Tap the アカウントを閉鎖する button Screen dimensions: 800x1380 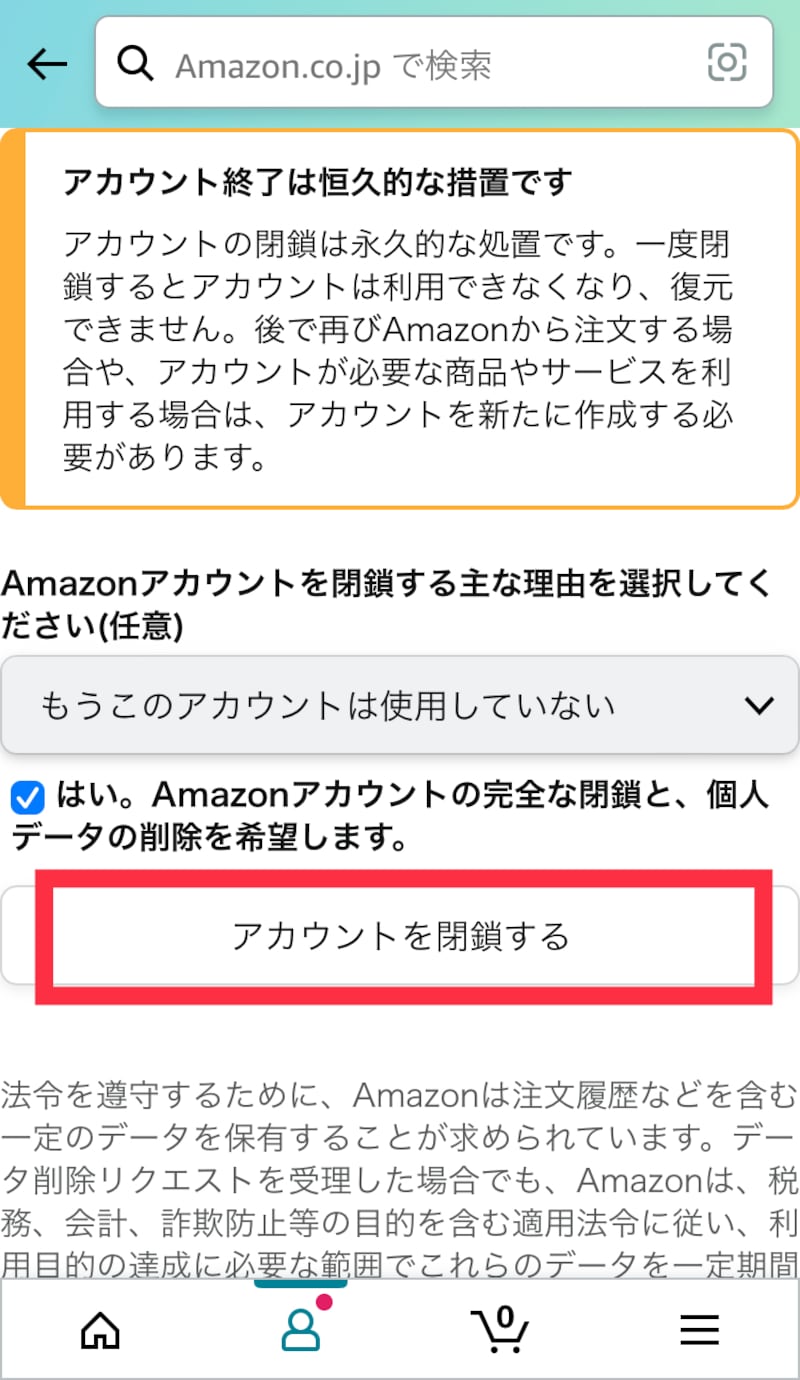(400, 937)
